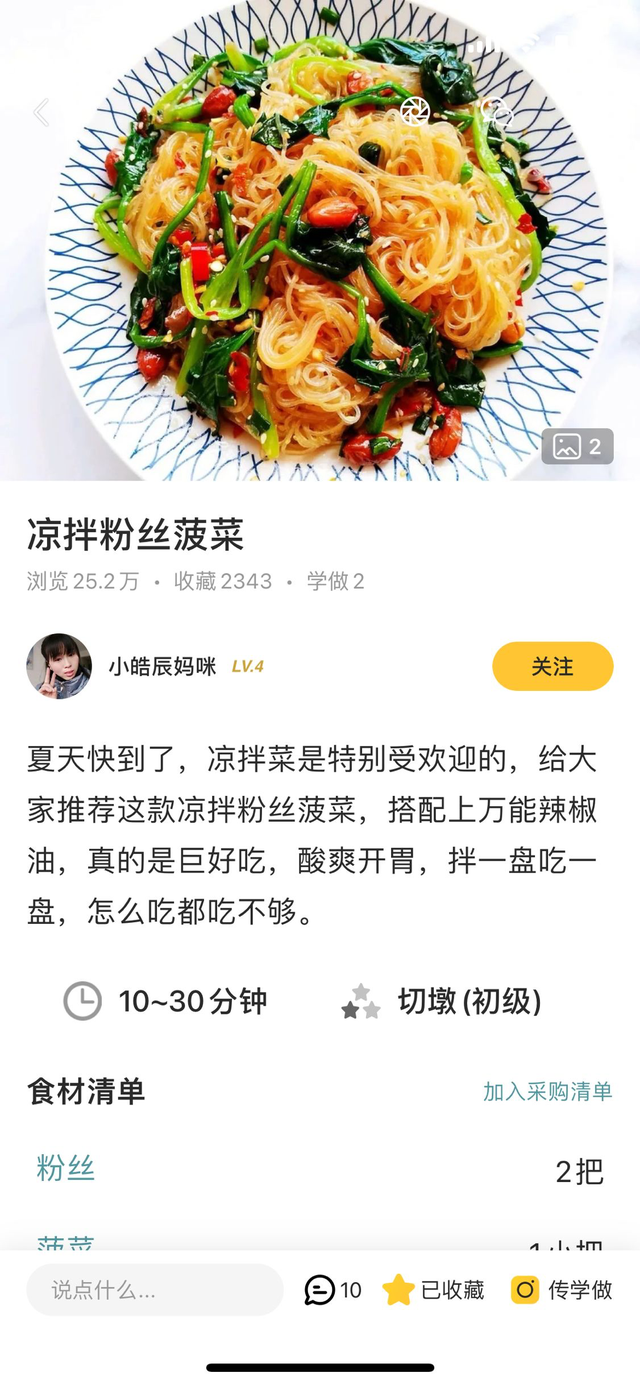640x1385 pixels.
Task: Toggle the 已收藏 star bookmark
Action: pyautogui.click(x=433, y=1290)
